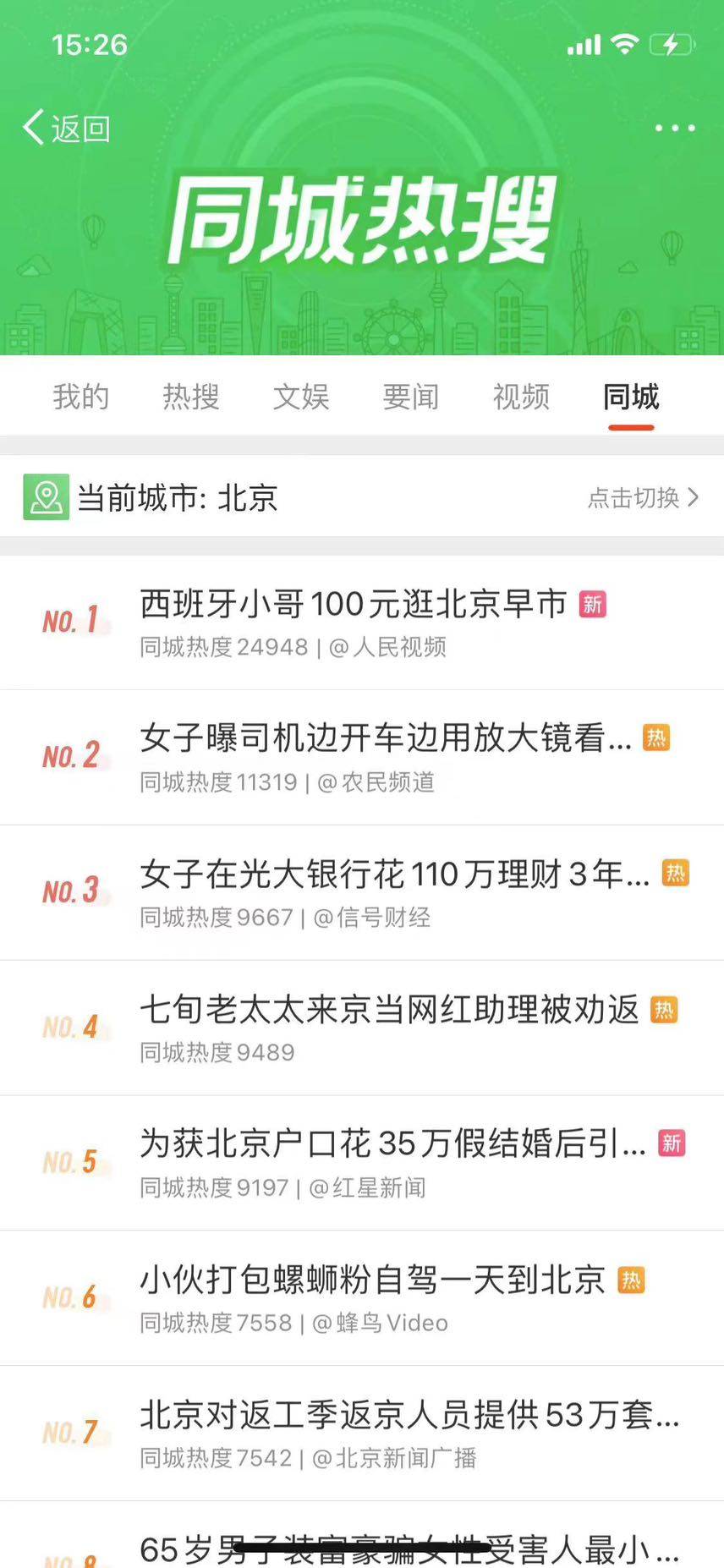
Task: Open No.4 七旬老太太来京当网红助理被劝返
Action: 389,1010
